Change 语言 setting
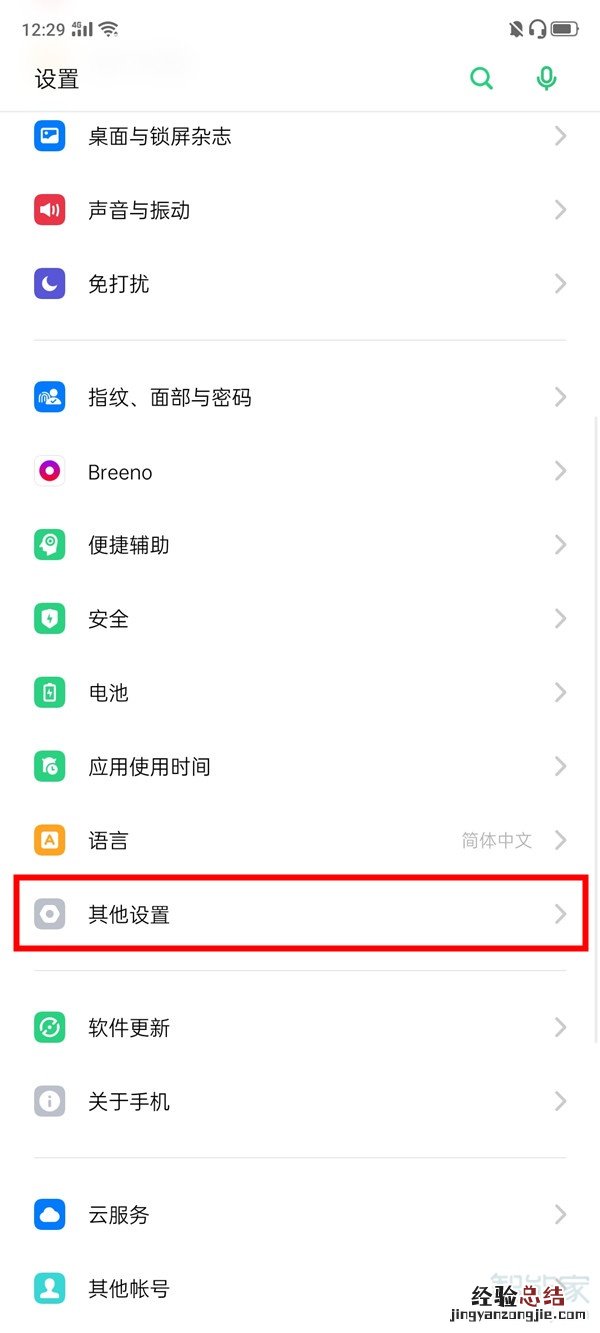 (300, 840)
